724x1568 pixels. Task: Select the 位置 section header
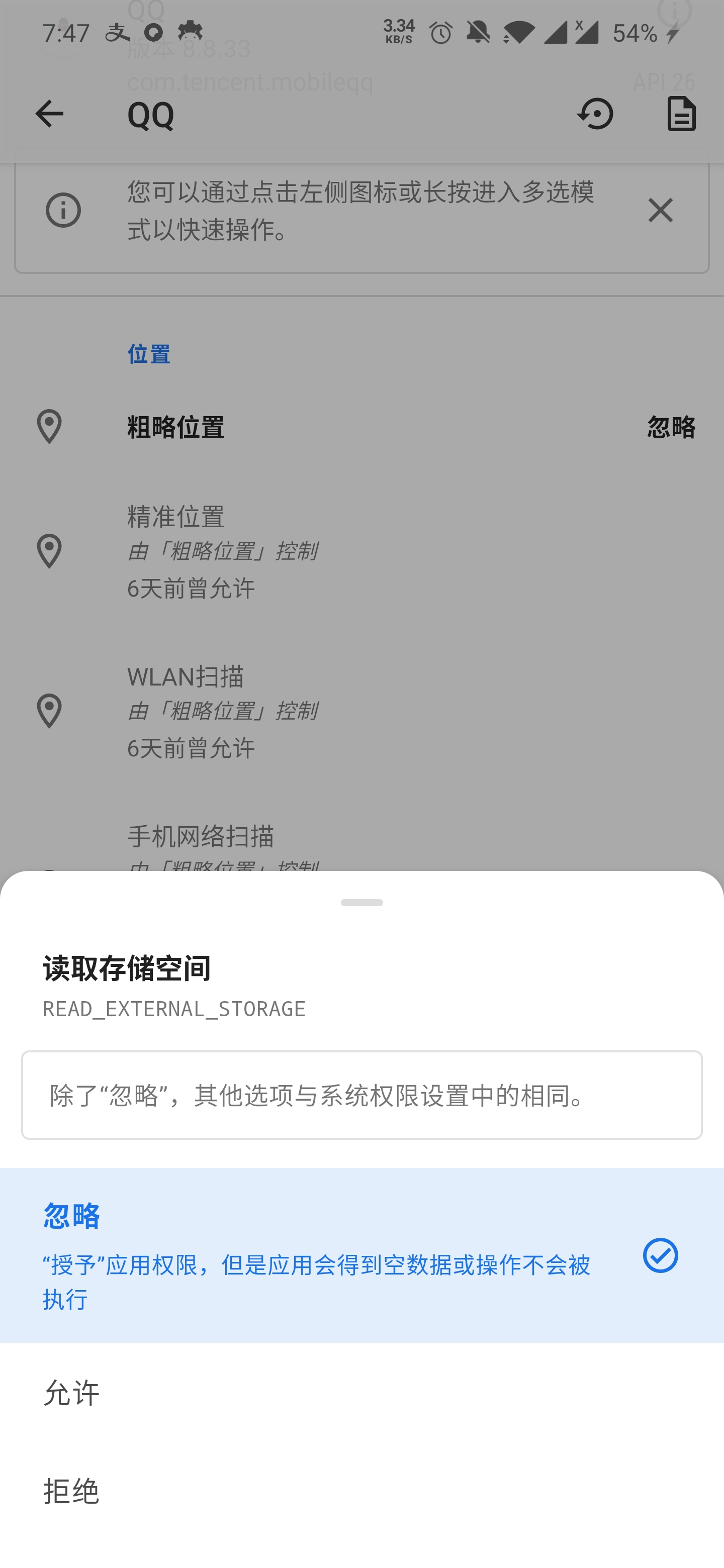point(149,354)
